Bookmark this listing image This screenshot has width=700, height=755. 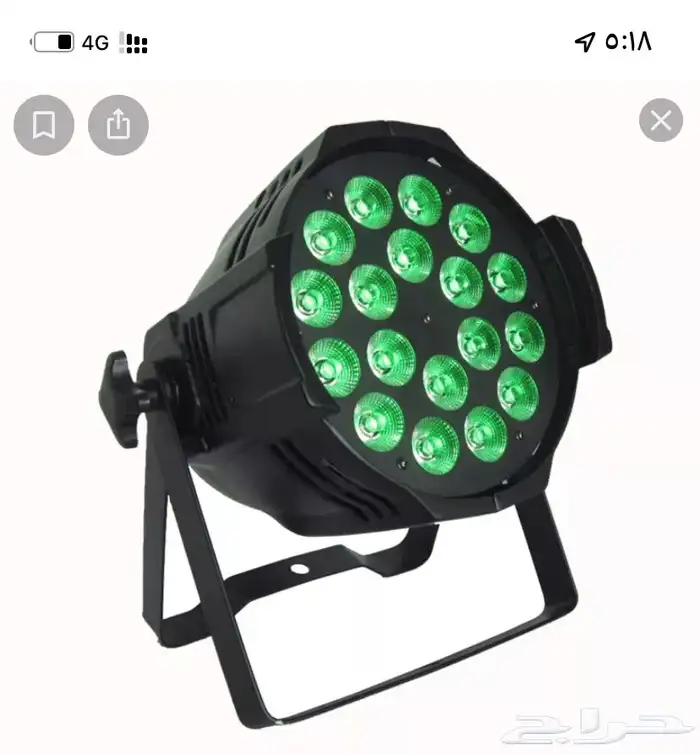pos(43,125)
